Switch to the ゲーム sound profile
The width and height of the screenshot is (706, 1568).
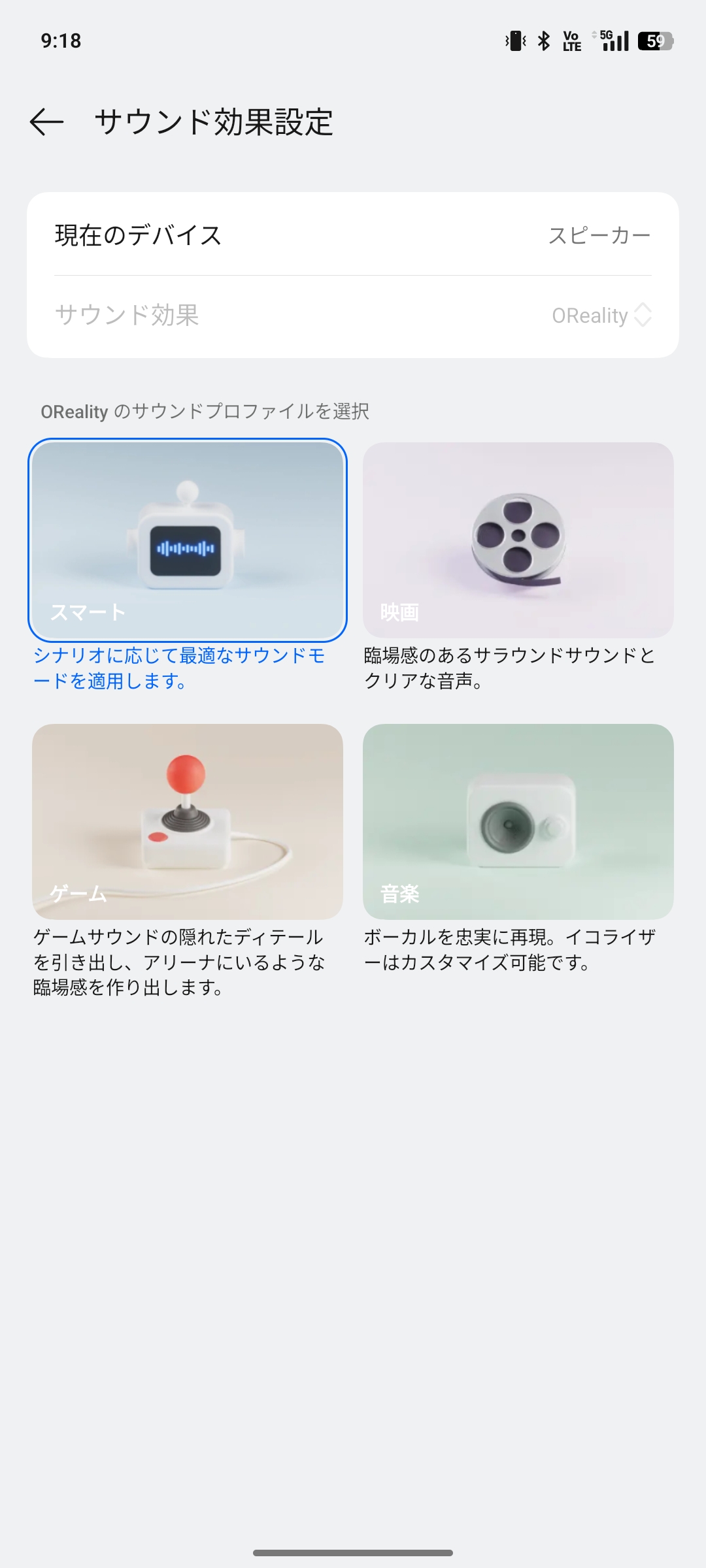pos(188,821)
